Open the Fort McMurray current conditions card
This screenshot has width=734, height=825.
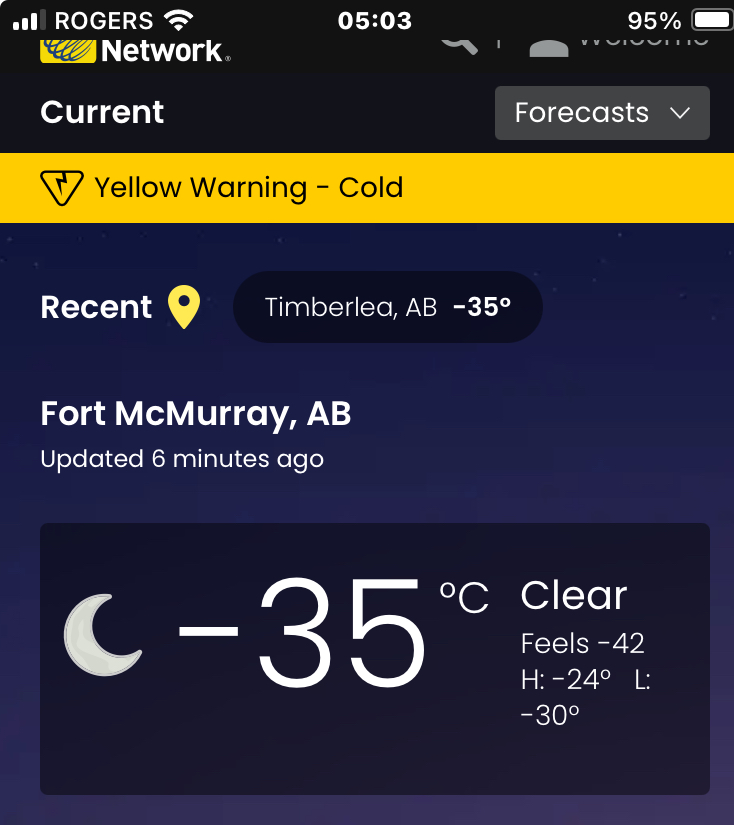374,658
